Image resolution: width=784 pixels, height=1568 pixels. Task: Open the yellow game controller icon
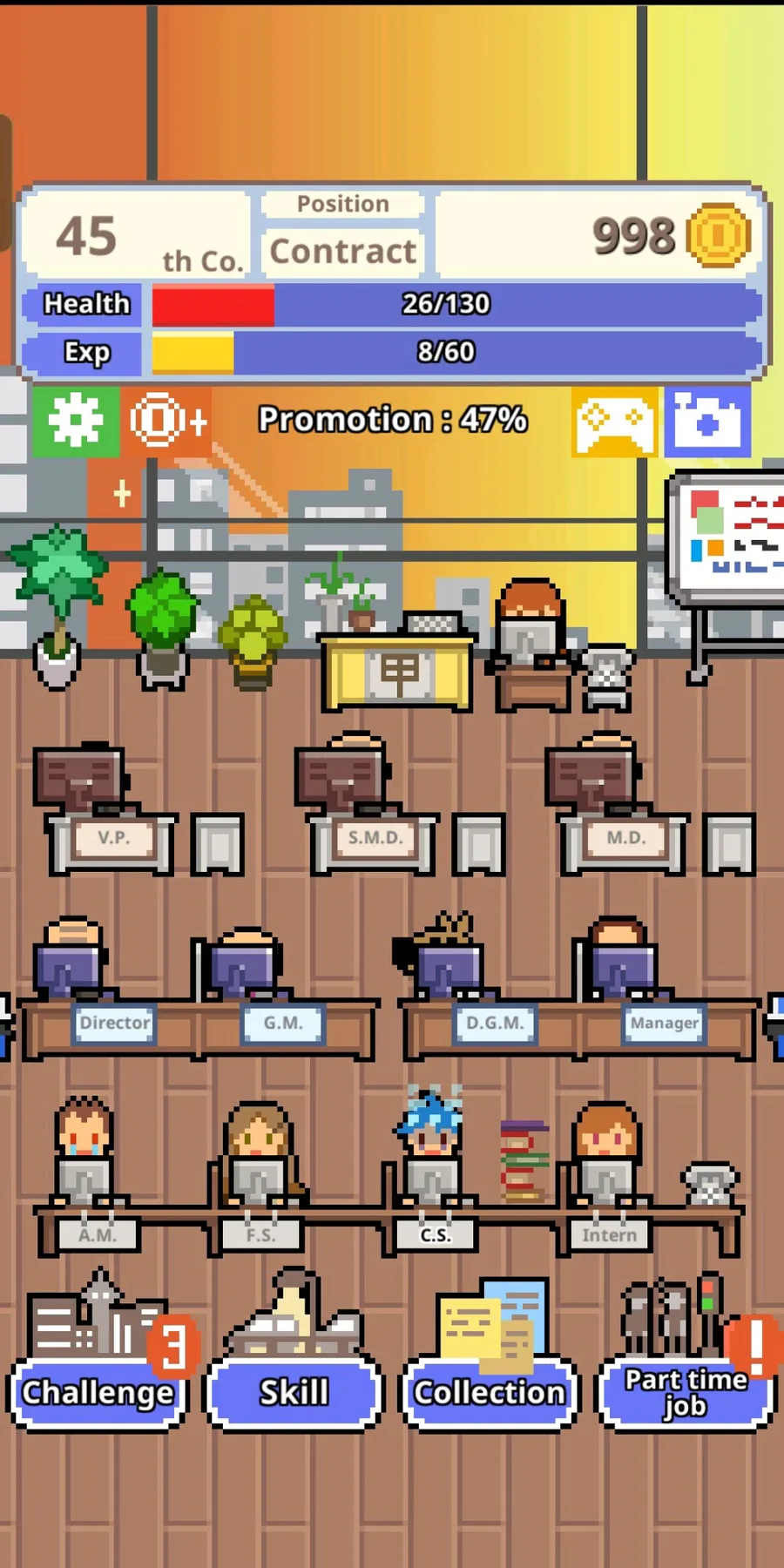coord(614,422)
